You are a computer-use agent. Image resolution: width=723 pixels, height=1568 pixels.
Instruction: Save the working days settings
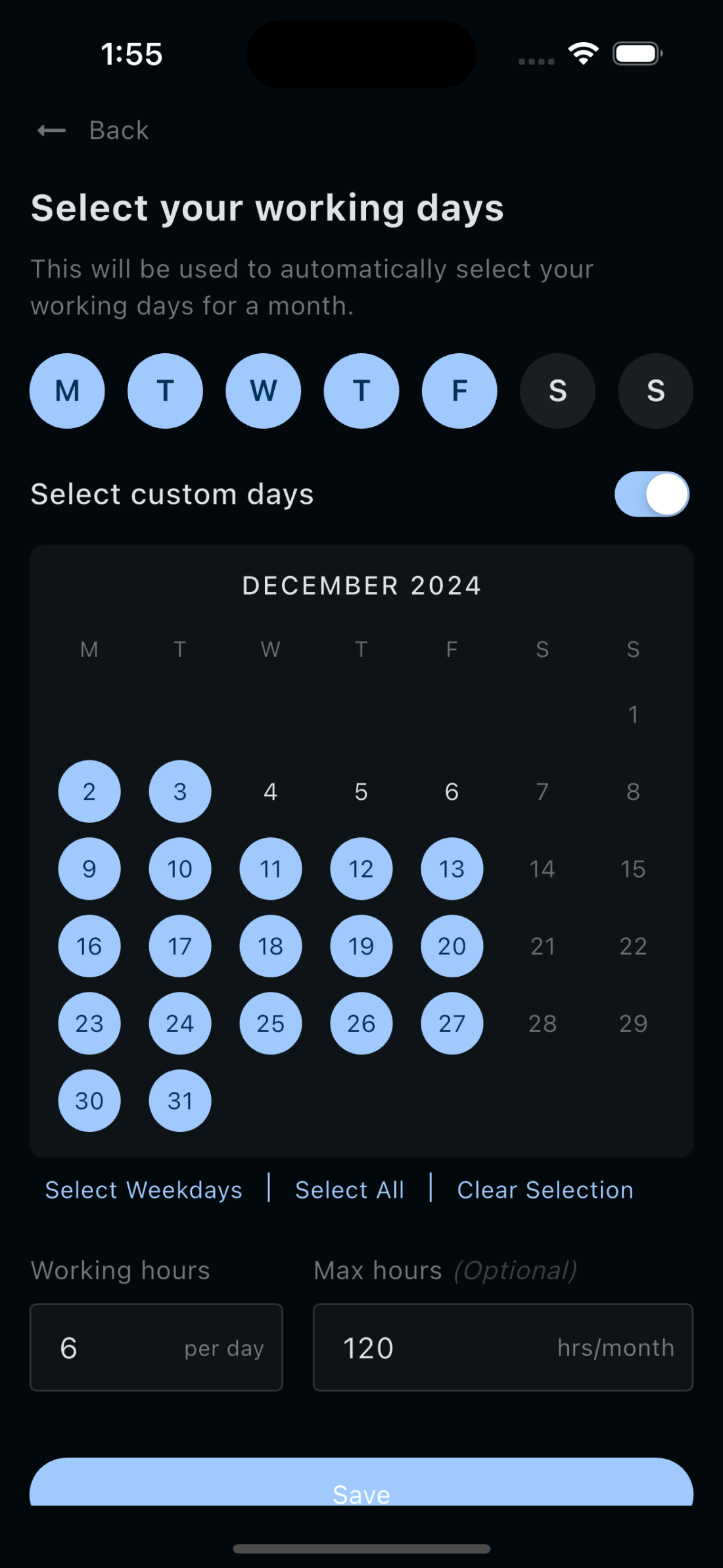(361, 1485)
